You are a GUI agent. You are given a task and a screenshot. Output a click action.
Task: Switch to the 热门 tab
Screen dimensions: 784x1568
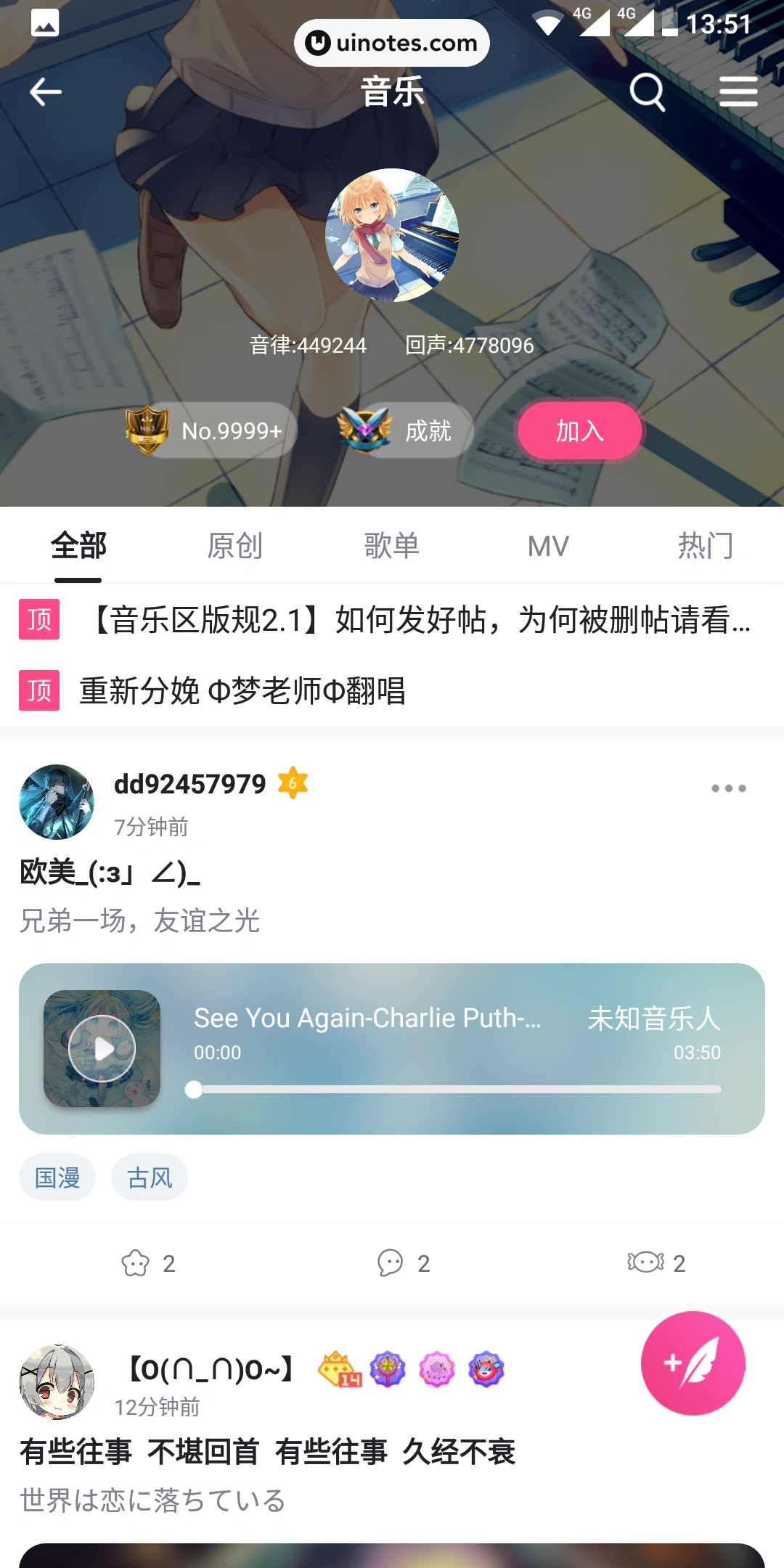(x=705, y=546)
